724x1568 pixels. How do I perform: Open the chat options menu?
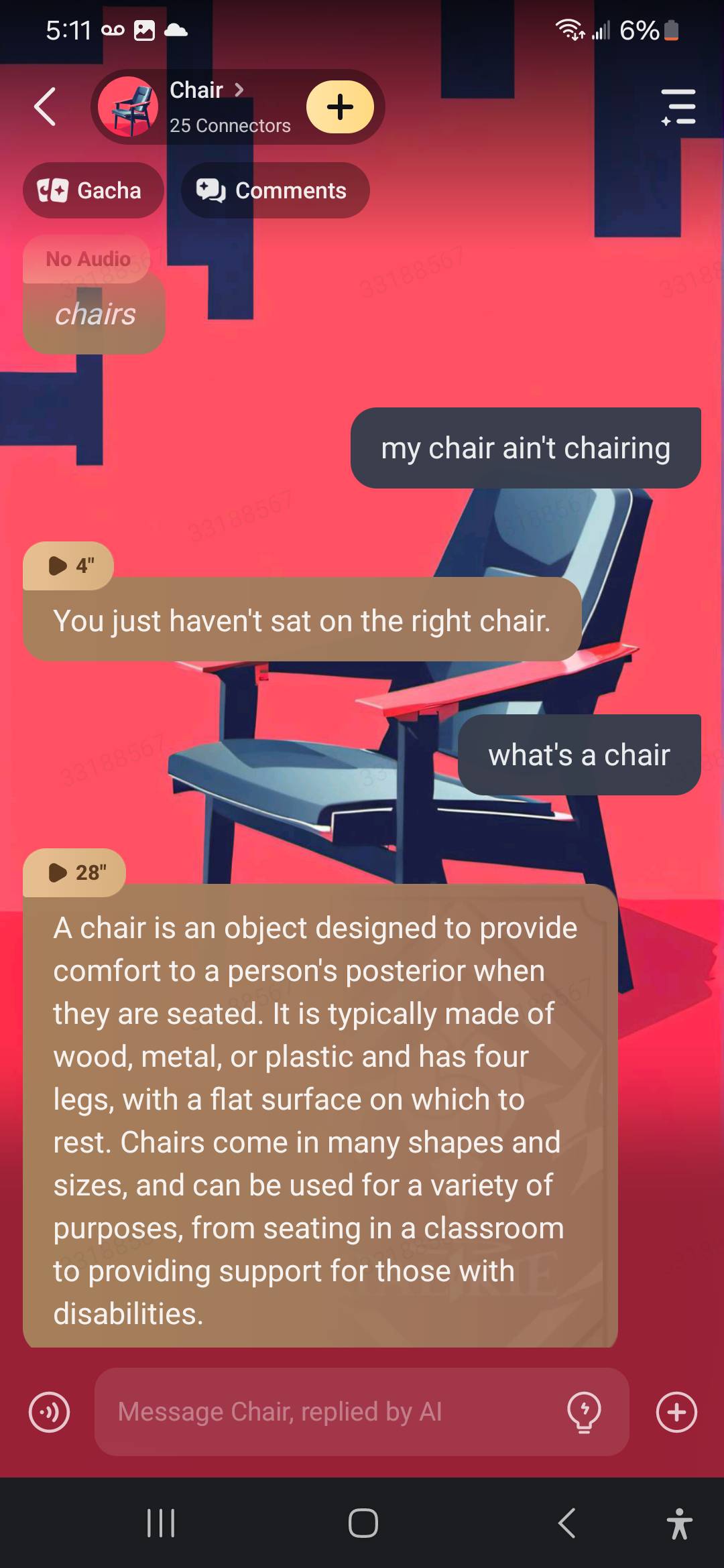pyautogui.click(x=678, y=107)
